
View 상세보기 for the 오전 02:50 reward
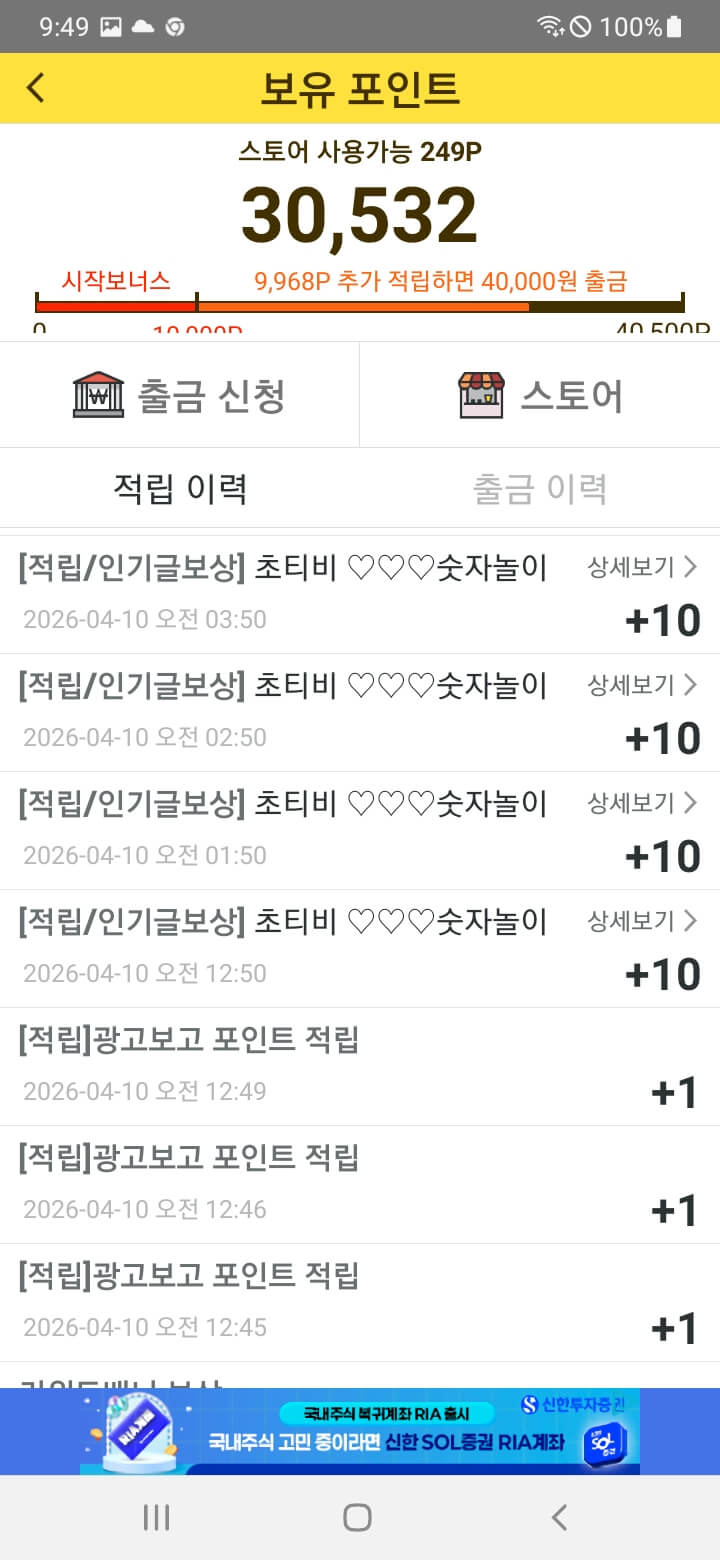point(641,686)
